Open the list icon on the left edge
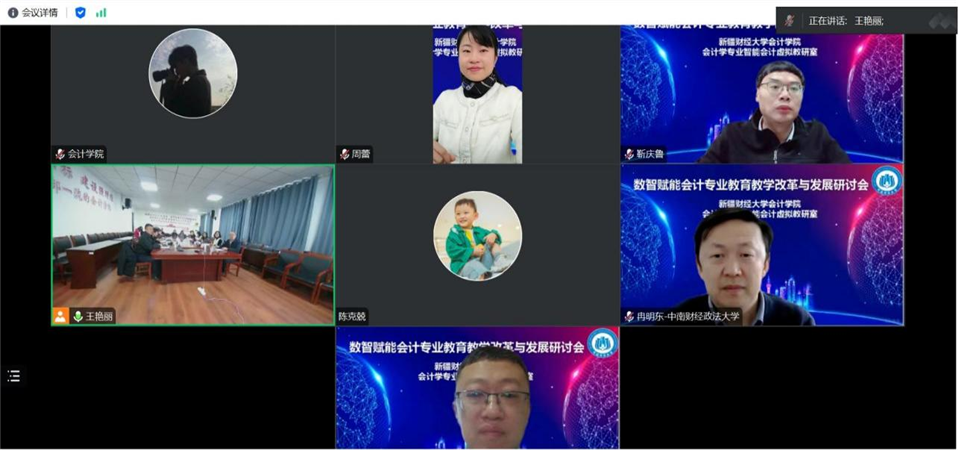This screenshot has width=958, height=450. 13,376
